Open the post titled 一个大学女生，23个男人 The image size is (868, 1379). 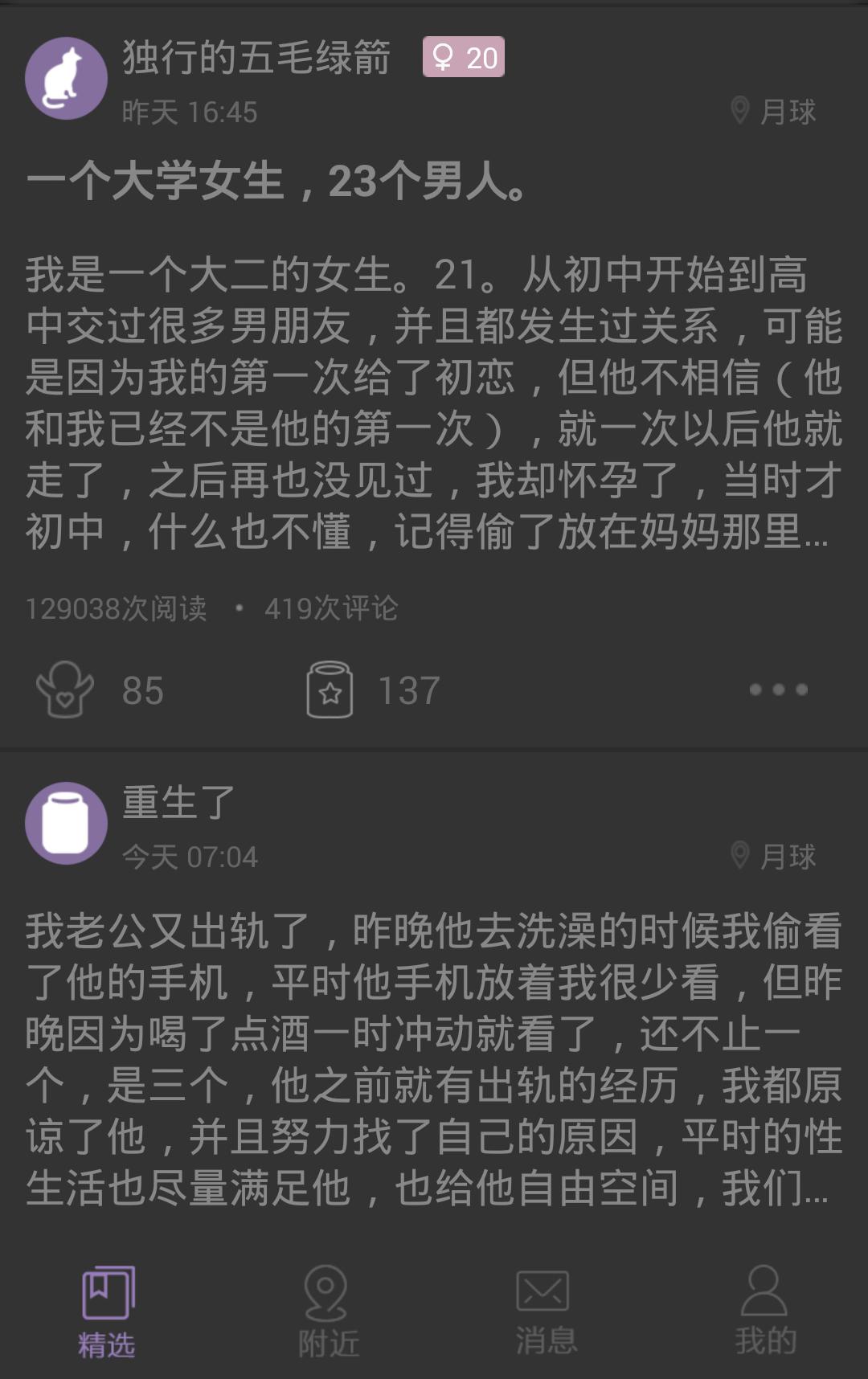pyautogui.click(x=277, y=182)
